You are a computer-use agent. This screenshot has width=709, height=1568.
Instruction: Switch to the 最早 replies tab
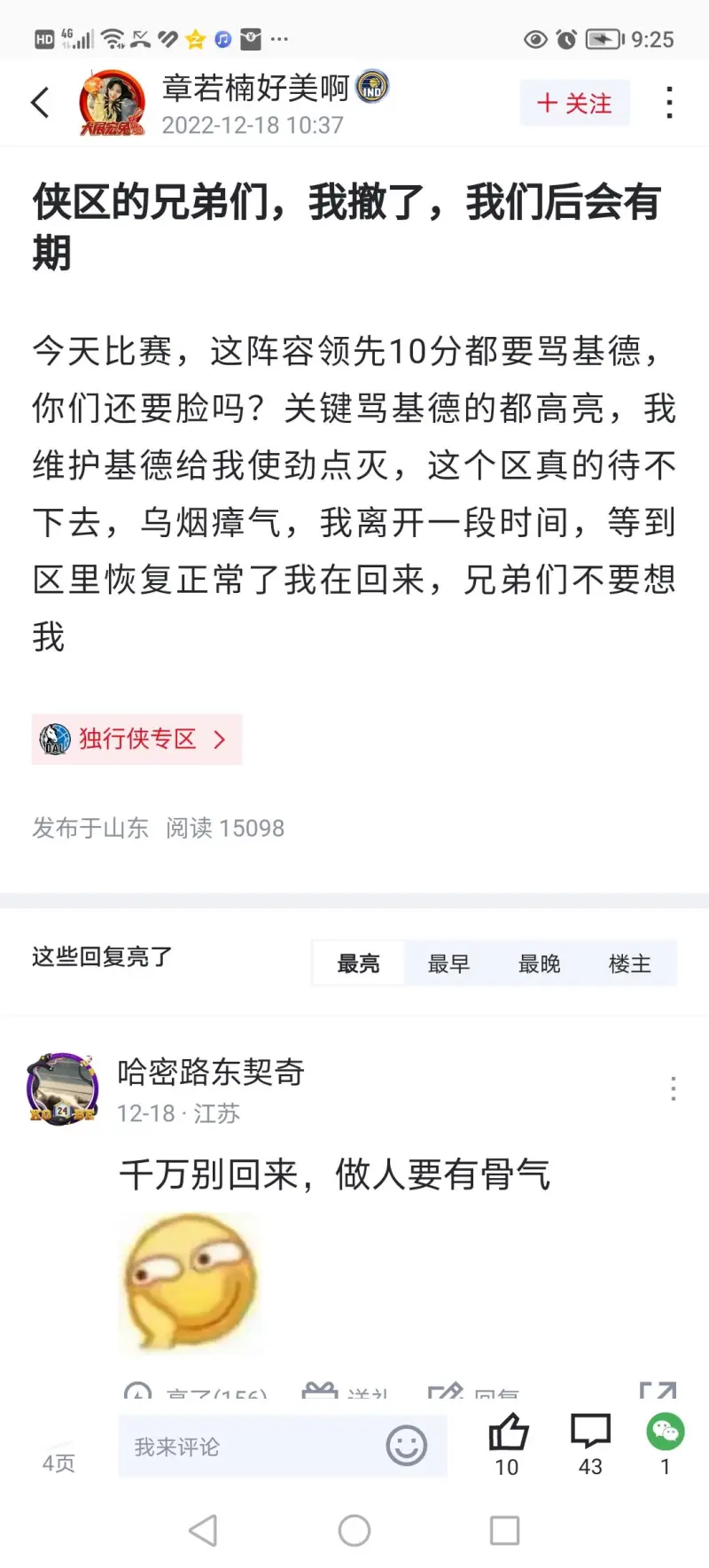(x=448, y=963)
